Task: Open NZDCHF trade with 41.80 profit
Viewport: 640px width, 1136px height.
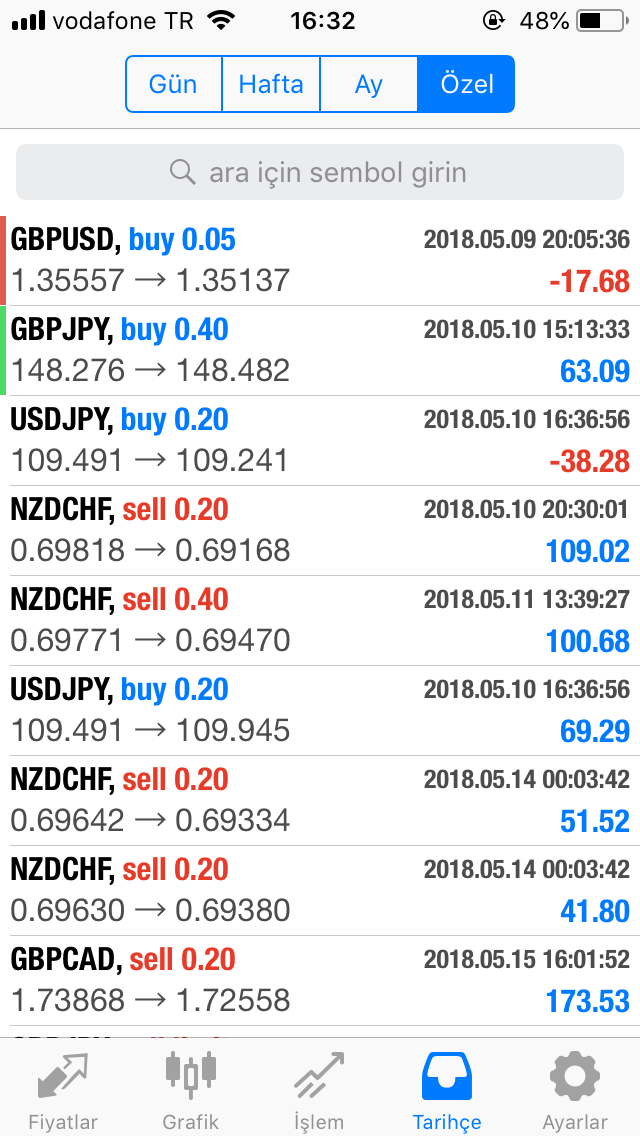Action: (320, 890)
